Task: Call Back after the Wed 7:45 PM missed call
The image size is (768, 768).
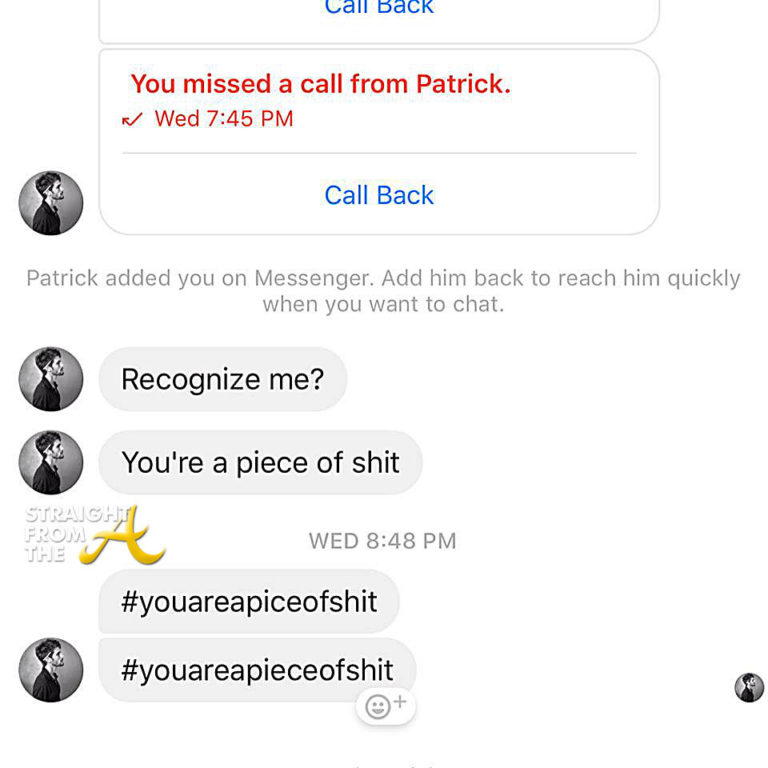Action: pos(379,195)
